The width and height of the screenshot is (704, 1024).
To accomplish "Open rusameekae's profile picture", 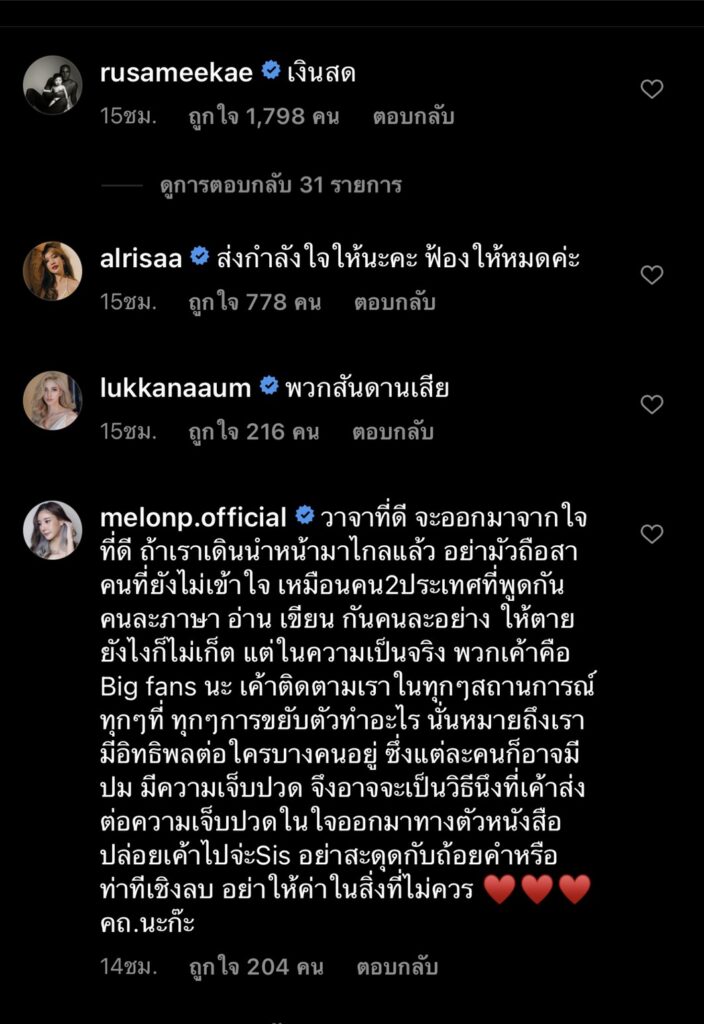I will pos(52,85).
